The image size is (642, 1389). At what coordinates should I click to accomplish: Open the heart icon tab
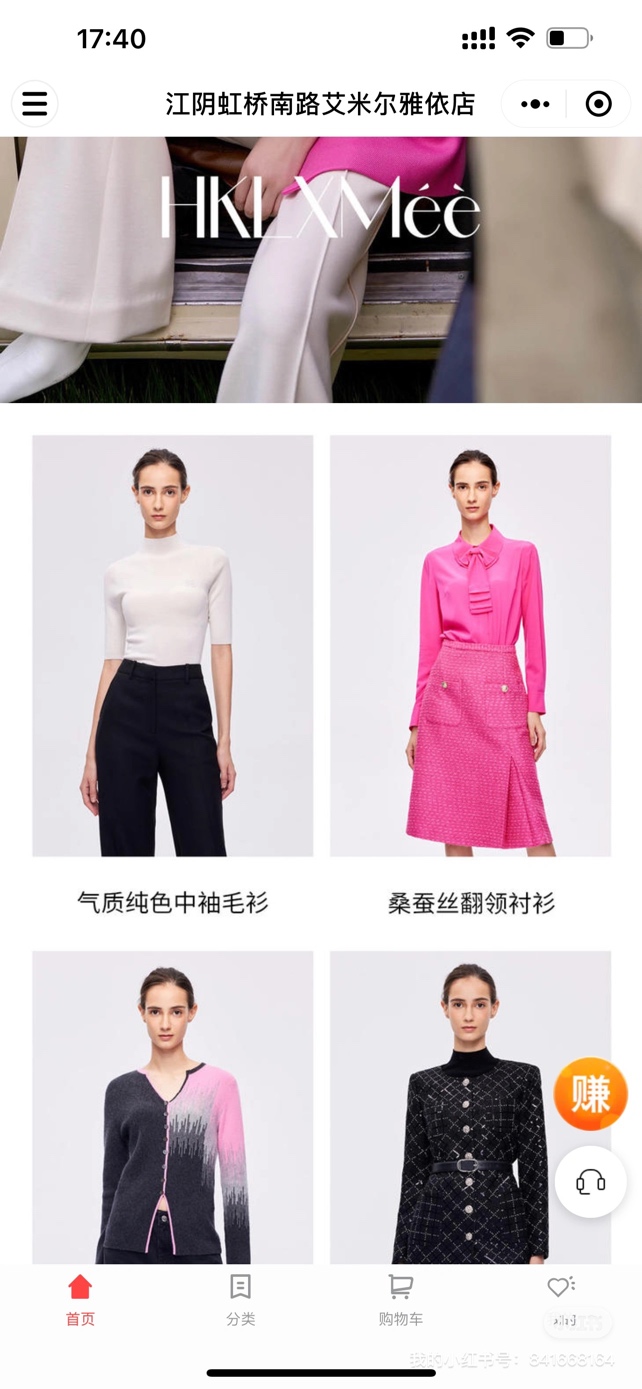[561, 1300]
